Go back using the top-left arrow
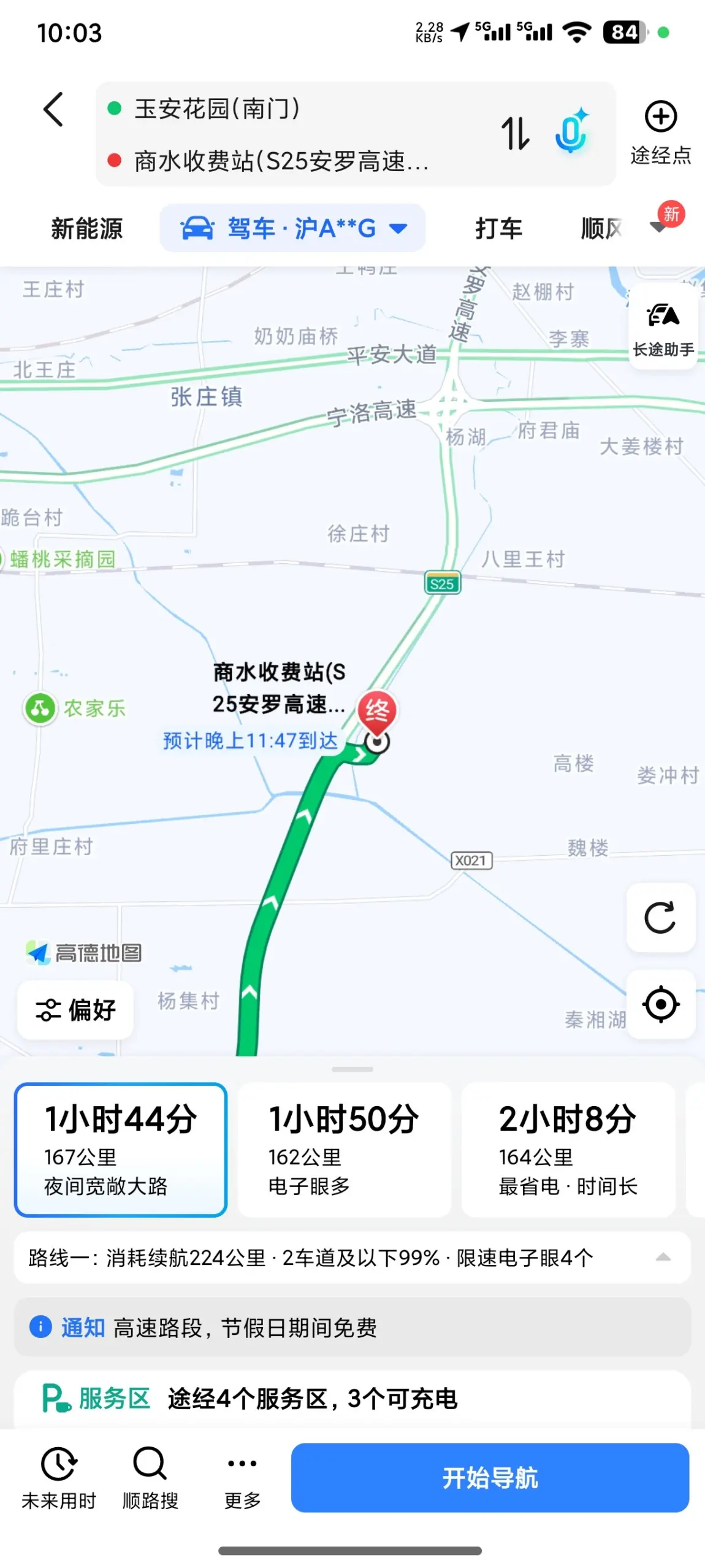 point(54,110)
